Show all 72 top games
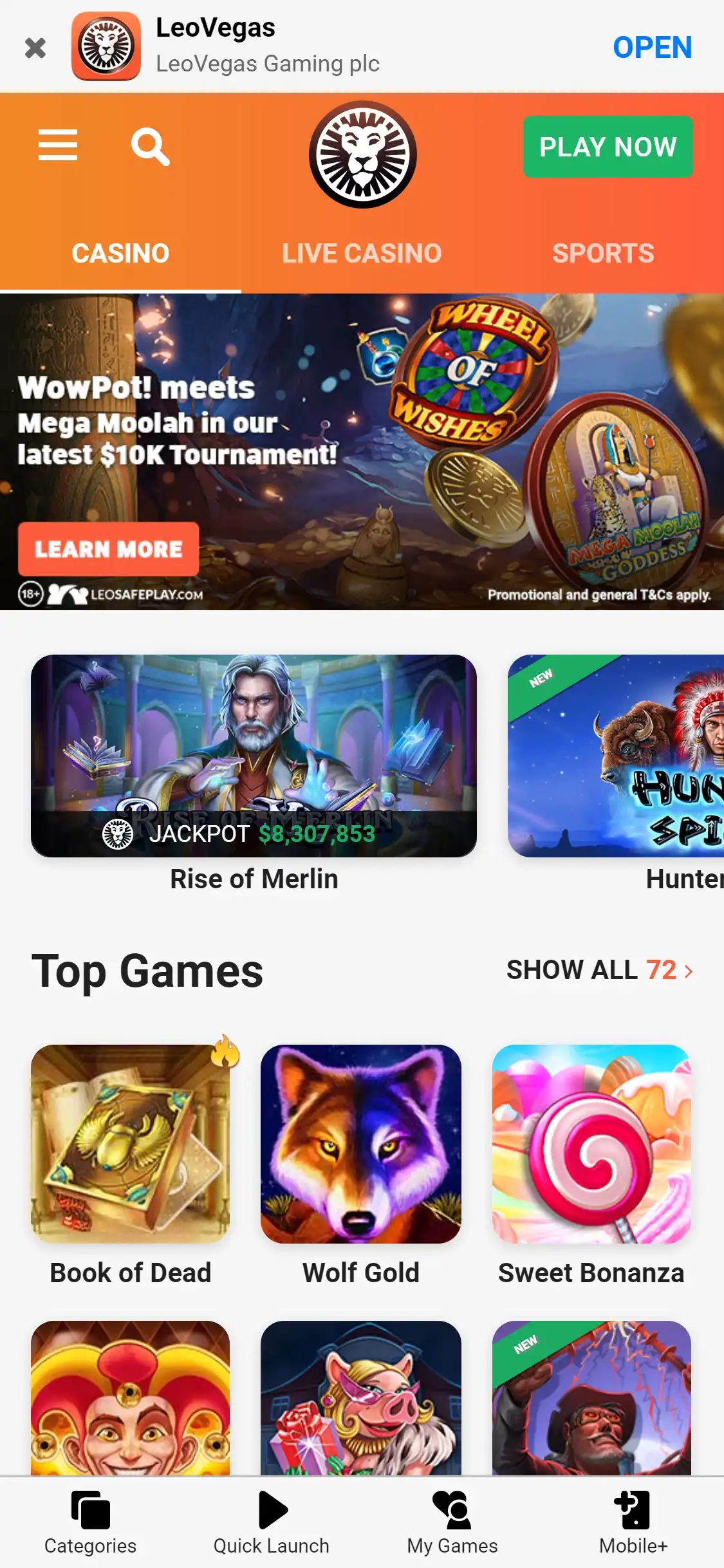Screen dimensions: 724x1568 coord(599,970)
